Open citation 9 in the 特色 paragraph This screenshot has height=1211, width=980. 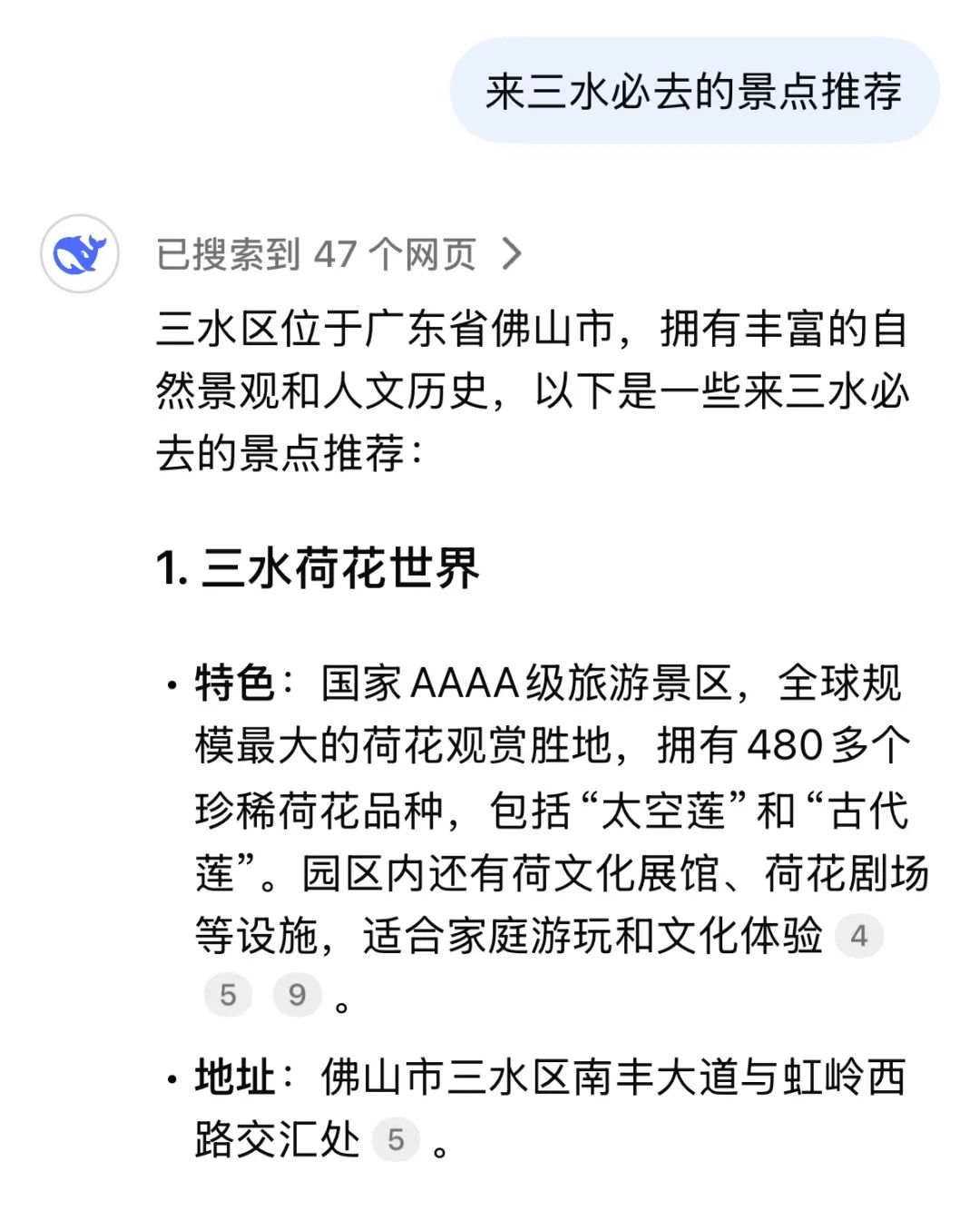[297, 995]
